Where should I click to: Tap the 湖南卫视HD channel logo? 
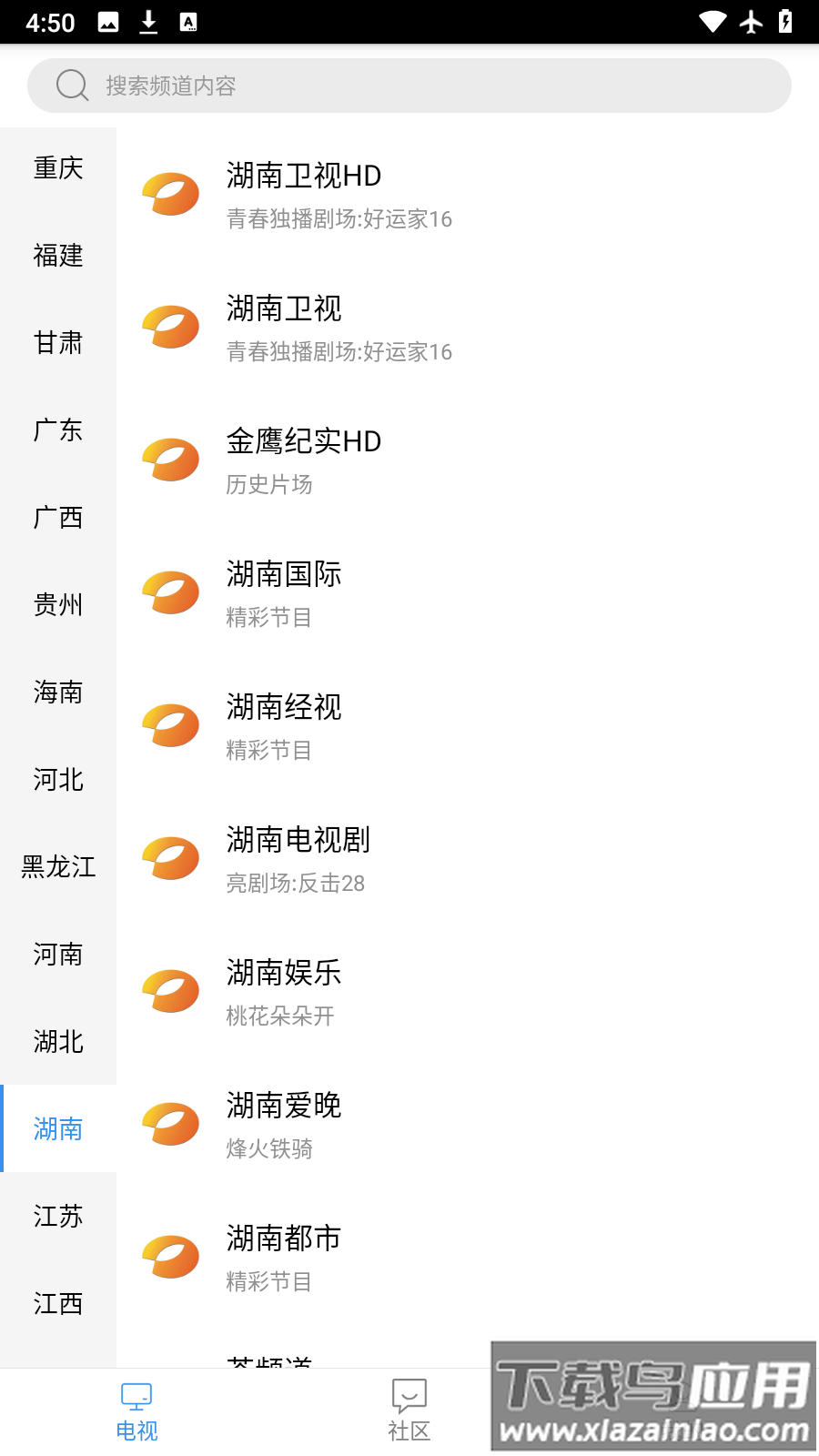point(170,193)
